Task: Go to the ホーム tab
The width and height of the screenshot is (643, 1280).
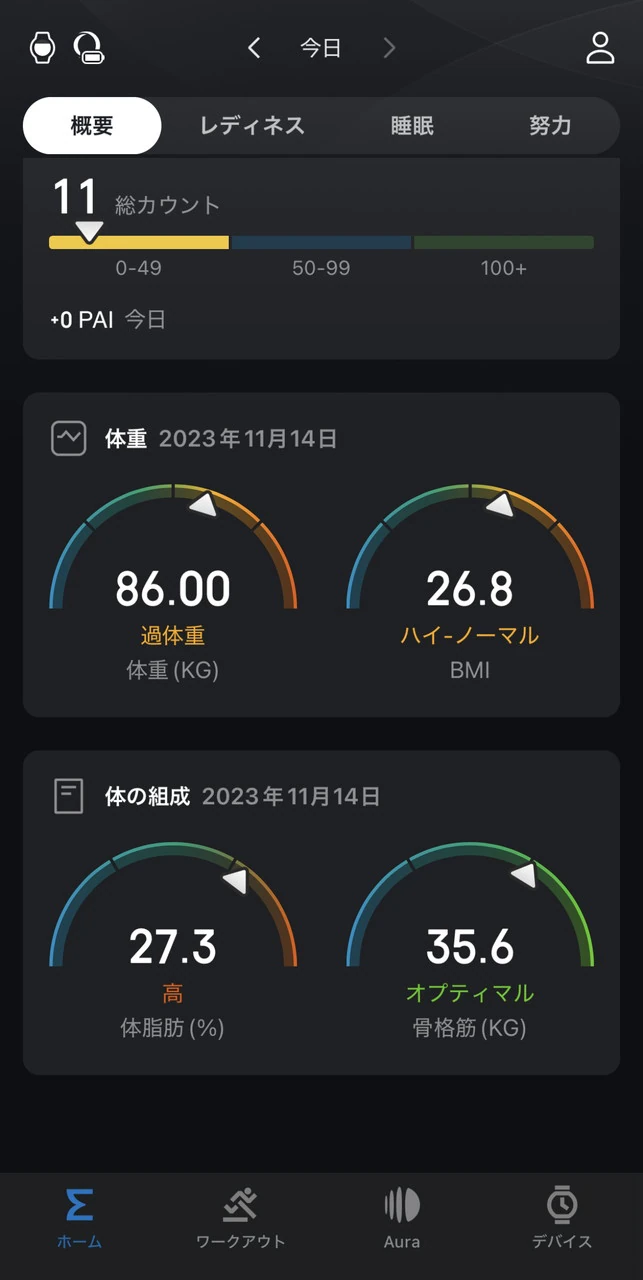Action: (79, 1218)
